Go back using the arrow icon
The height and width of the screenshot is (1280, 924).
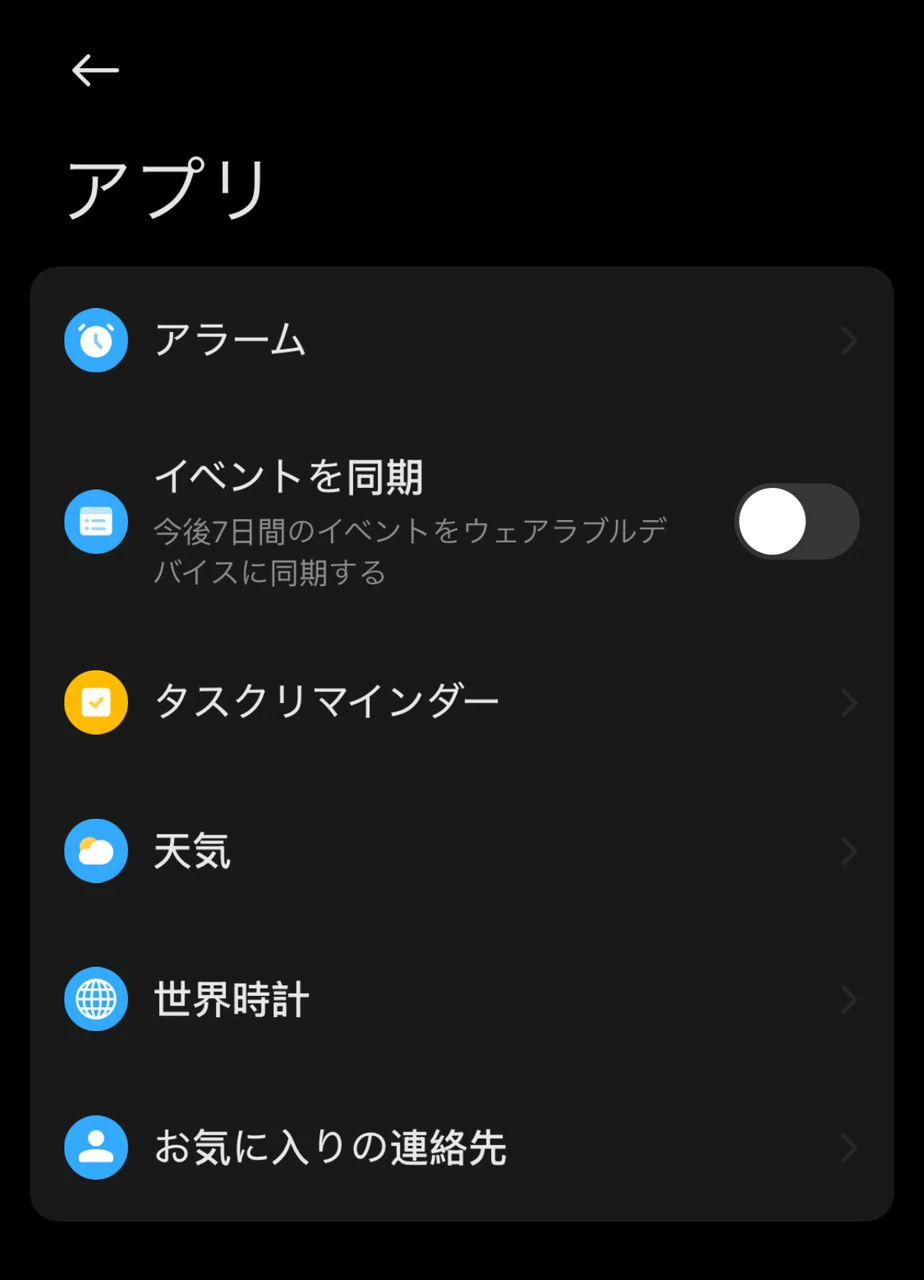[96, 70]
